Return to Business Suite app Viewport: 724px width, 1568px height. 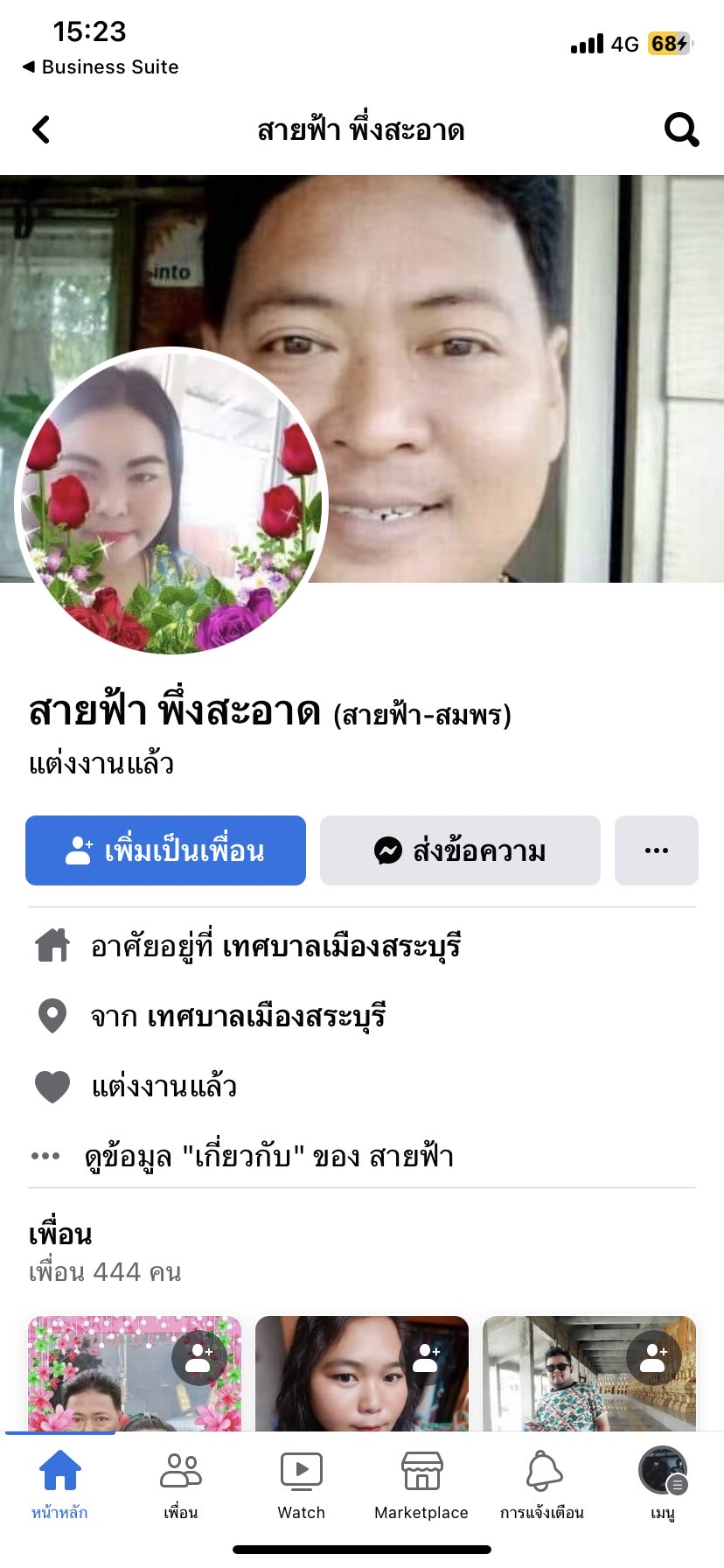(x=101, y=66)
